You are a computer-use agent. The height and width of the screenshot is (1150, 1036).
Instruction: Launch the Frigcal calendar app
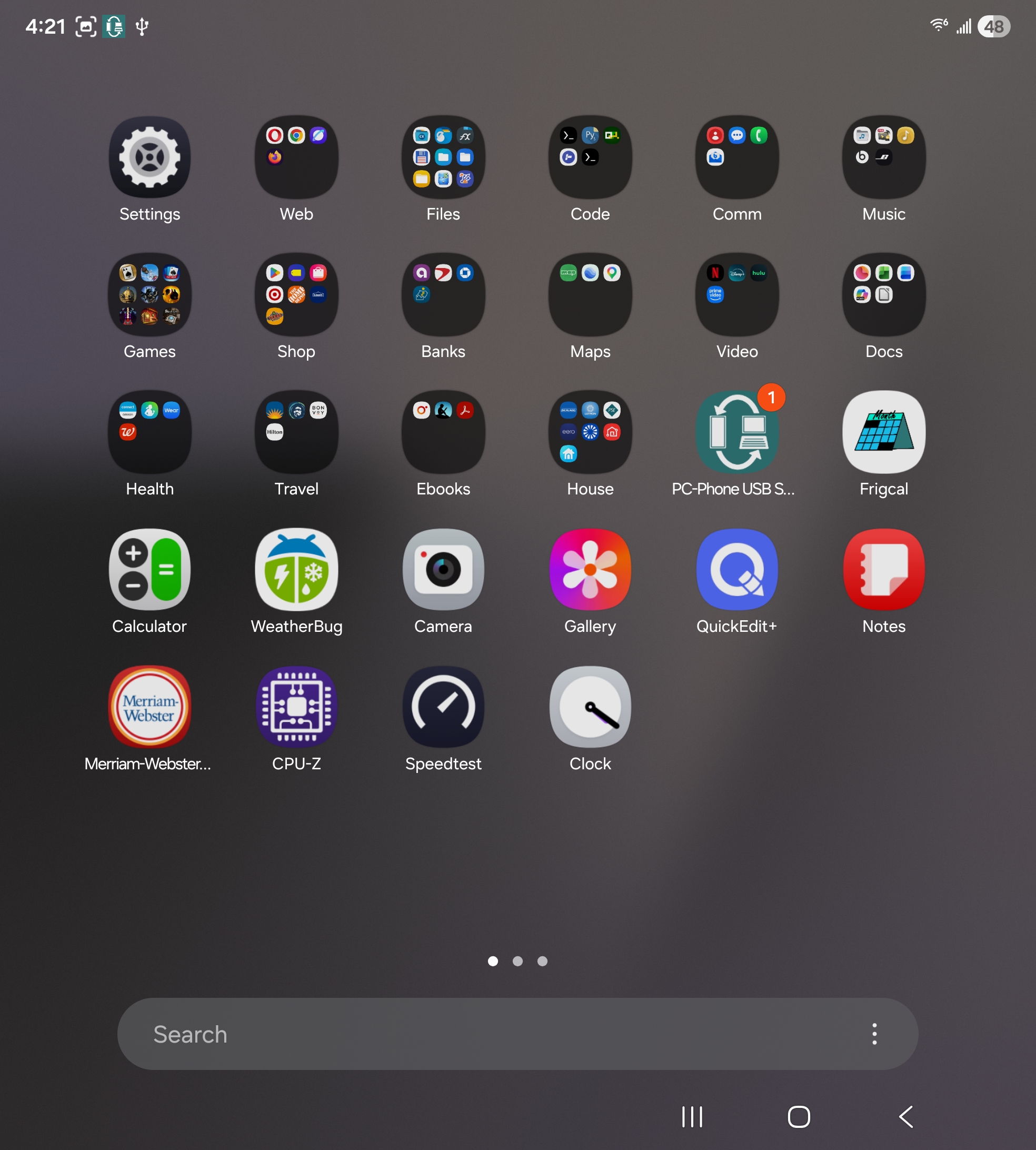[883, 432]
